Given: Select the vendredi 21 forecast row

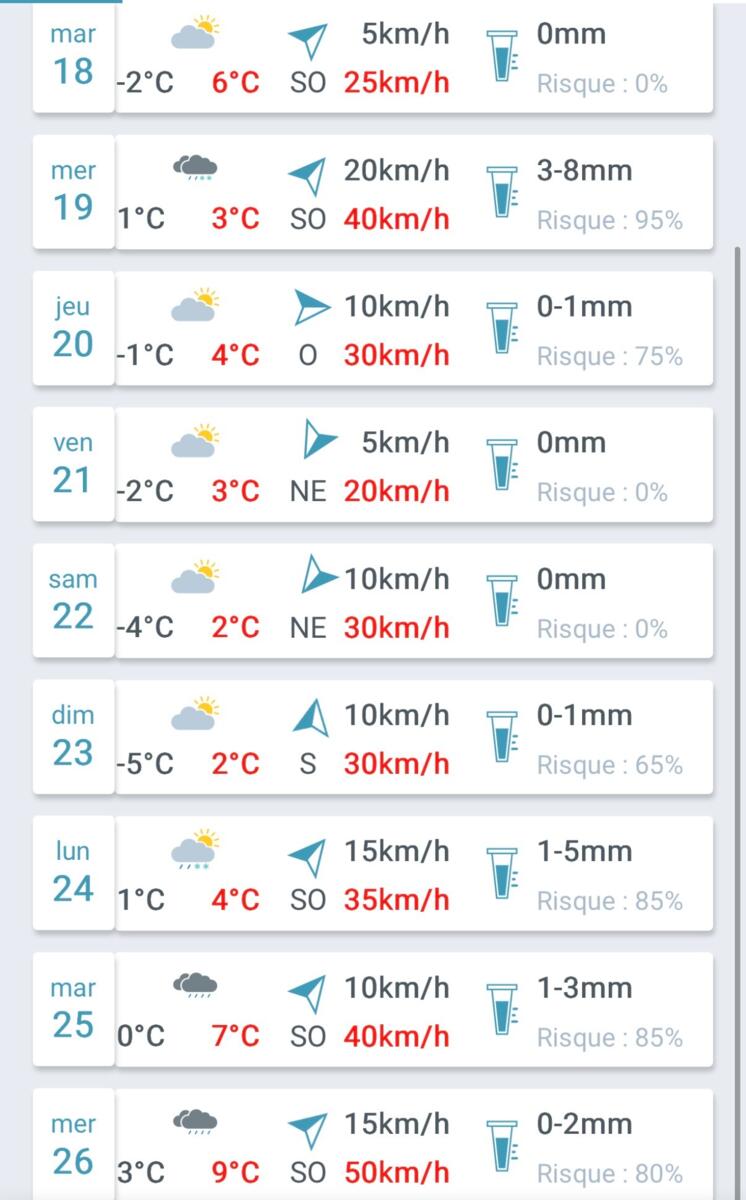Looking at the screenshot, I should pyautogui.click(x=372, y=465).
